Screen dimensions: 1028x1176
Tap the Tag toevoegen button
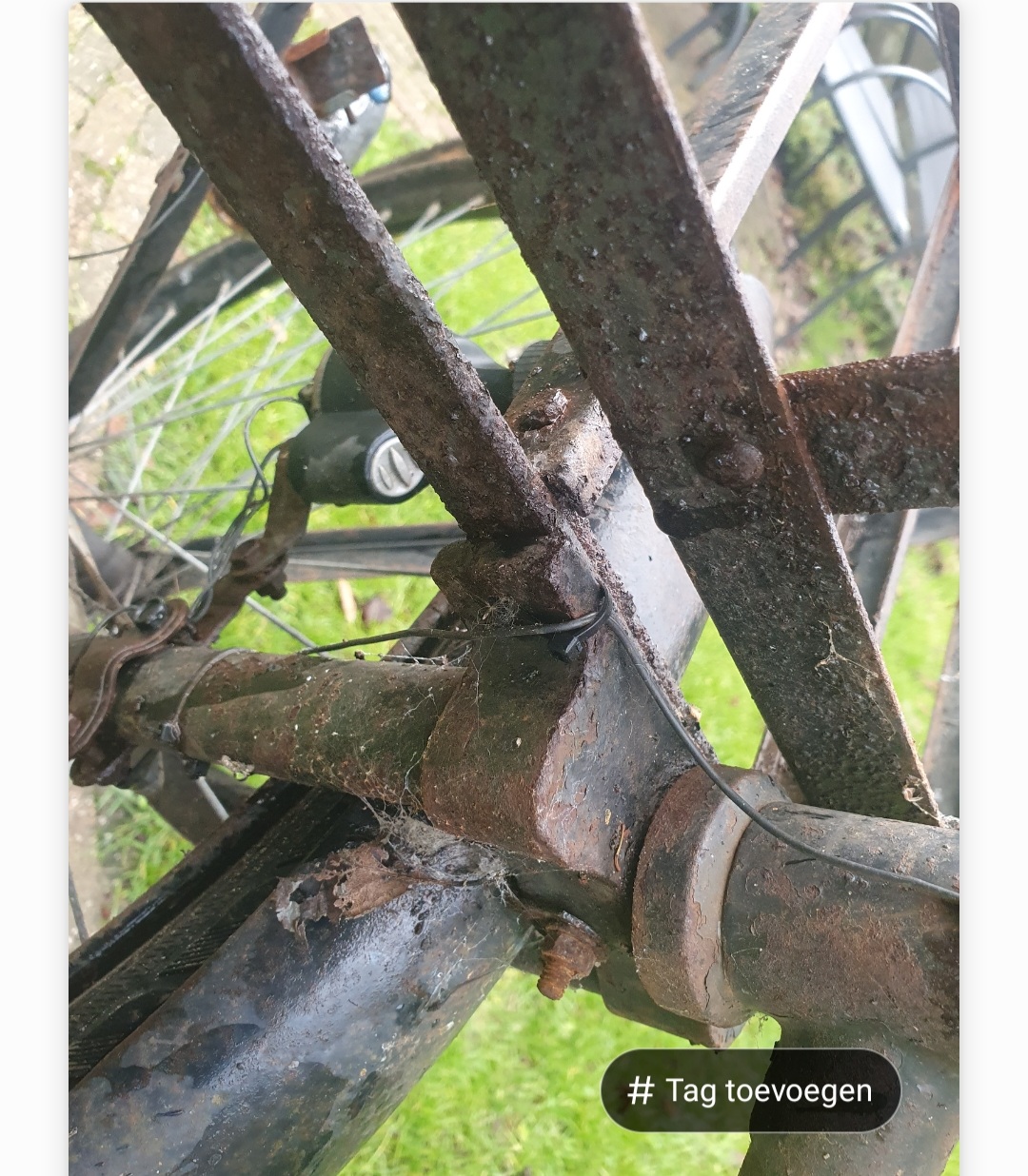[x=750, y=1090]
